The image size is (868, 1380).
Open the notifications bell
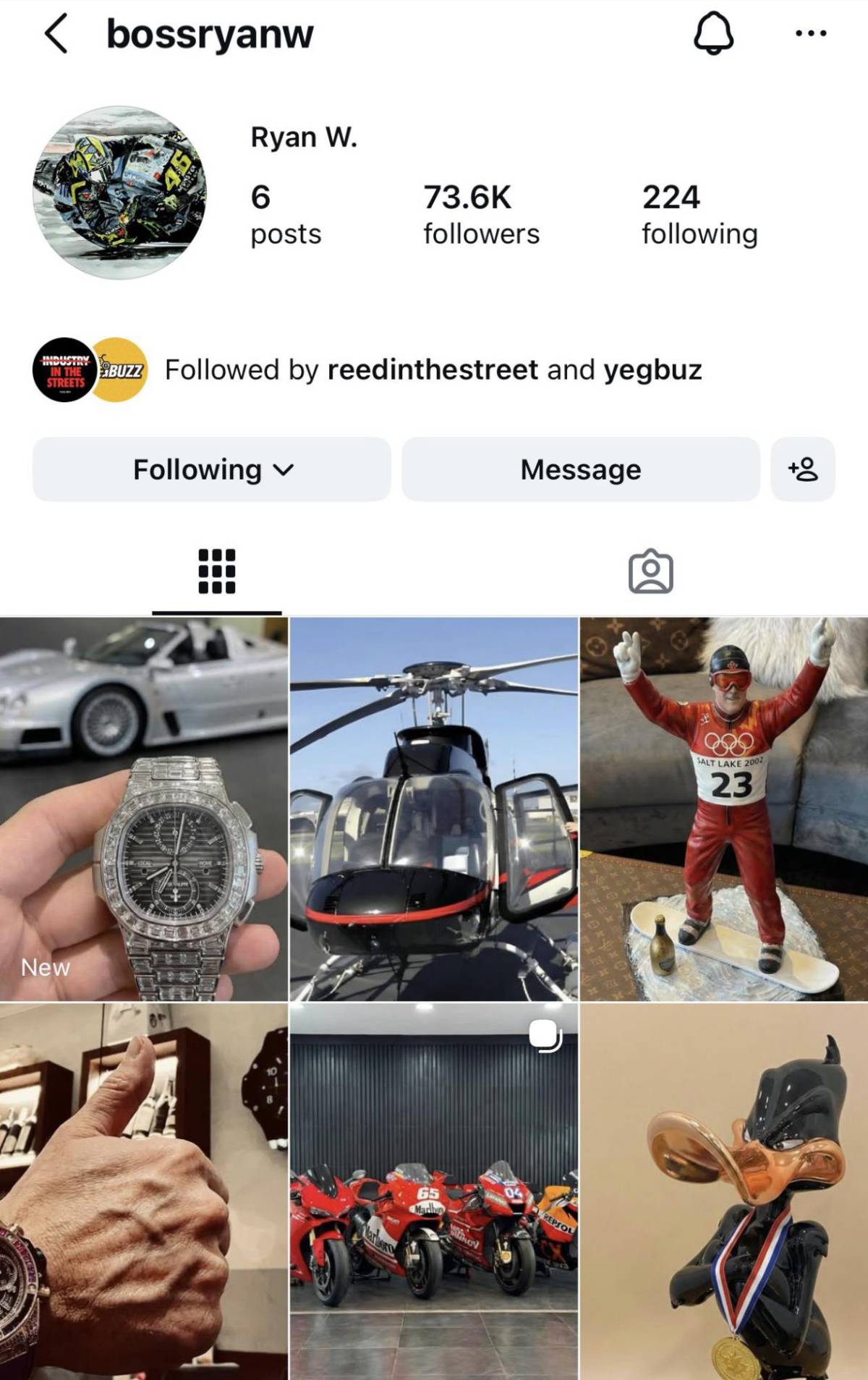pos(713,33)
